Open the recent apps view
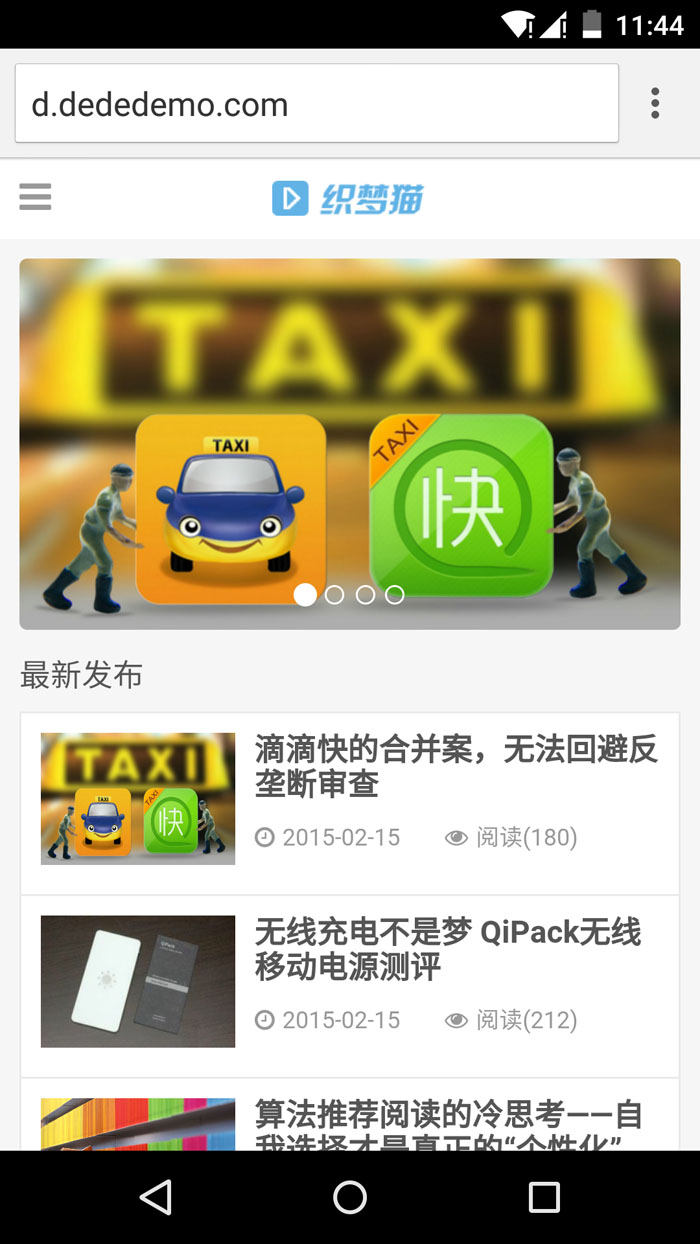Viewport: 700px width, 1244px height. coord(544,1197)
